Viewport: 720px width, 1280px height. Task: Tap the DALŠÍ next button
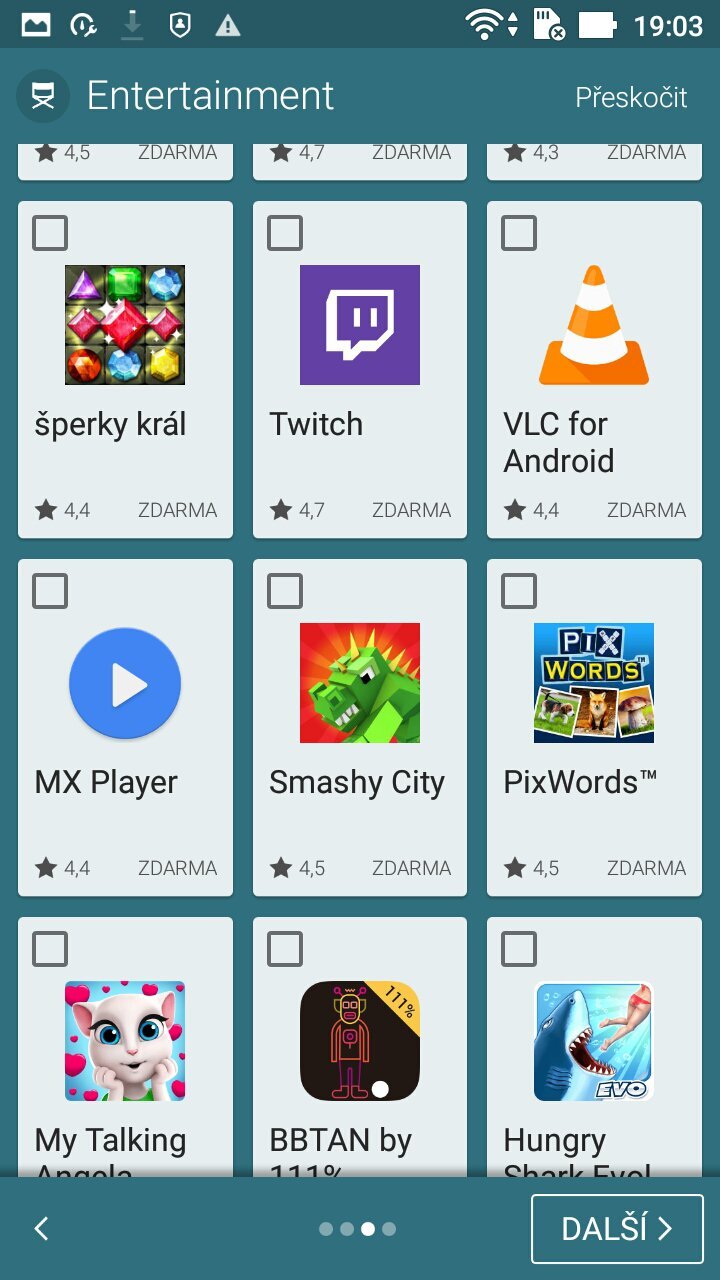(616, 1229)
